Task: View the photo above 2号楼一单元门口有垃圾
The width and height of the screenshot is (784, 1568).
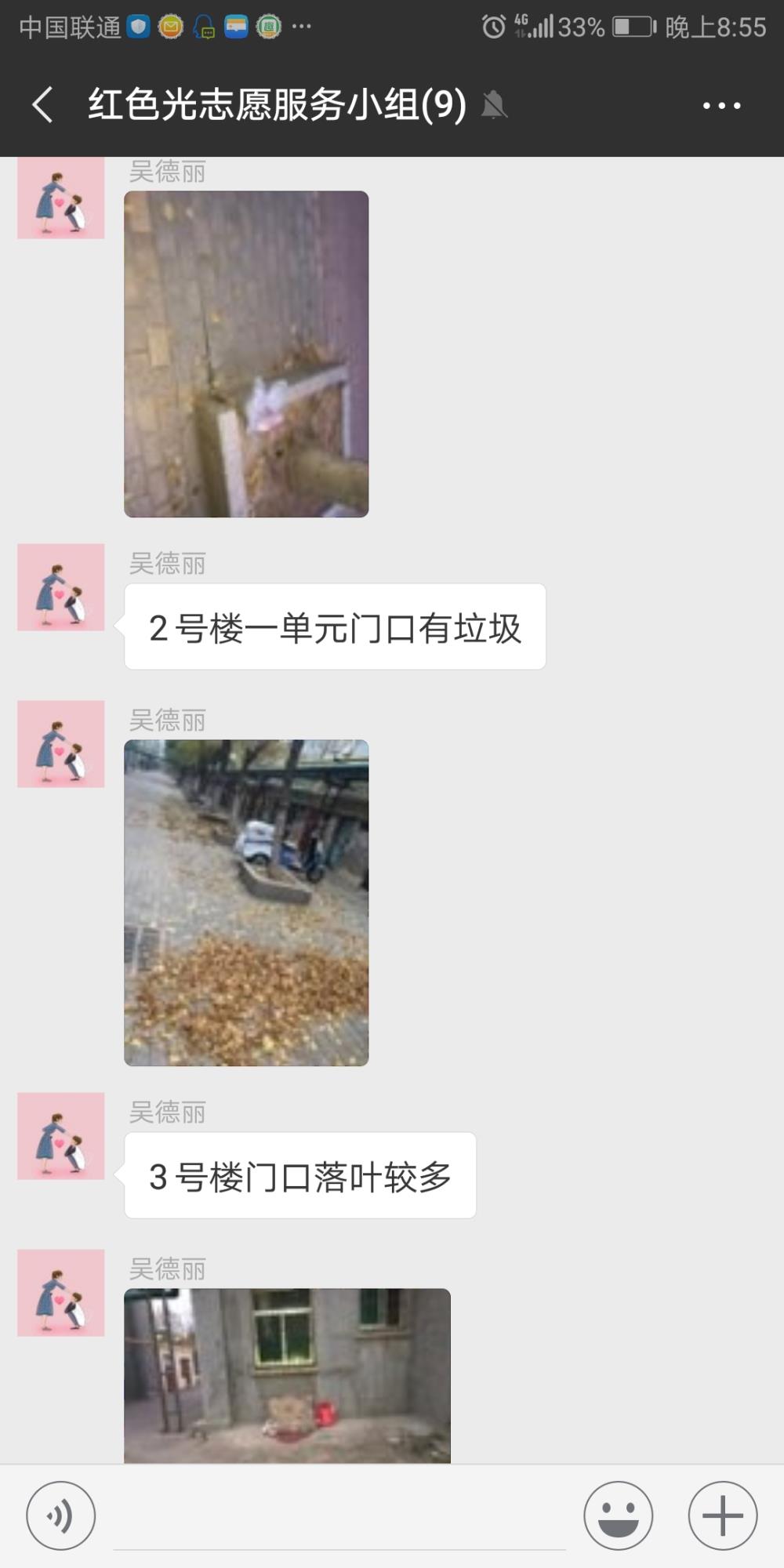Action: tap(246, 354)
